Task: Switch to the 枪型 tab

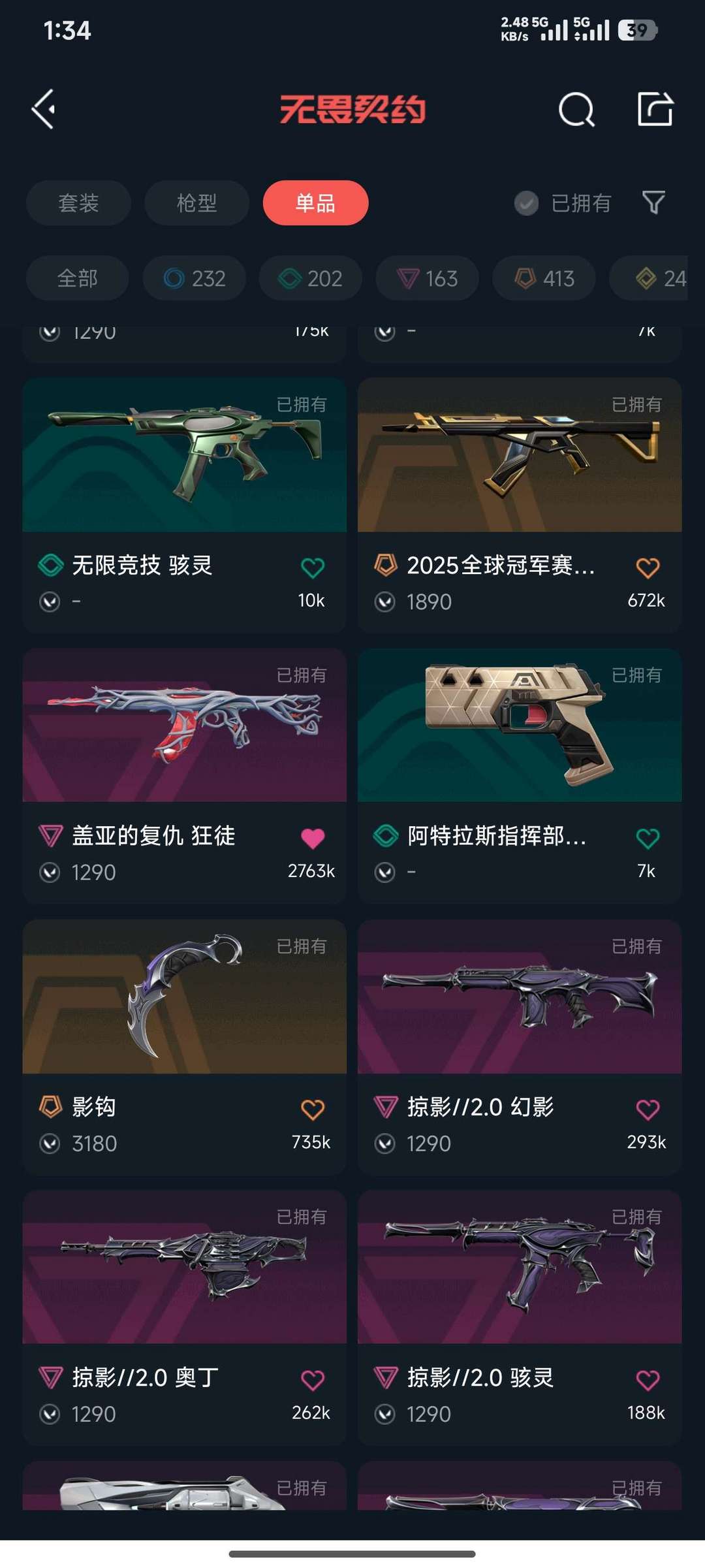Action: pyautogui.click(x=196, y=203)
